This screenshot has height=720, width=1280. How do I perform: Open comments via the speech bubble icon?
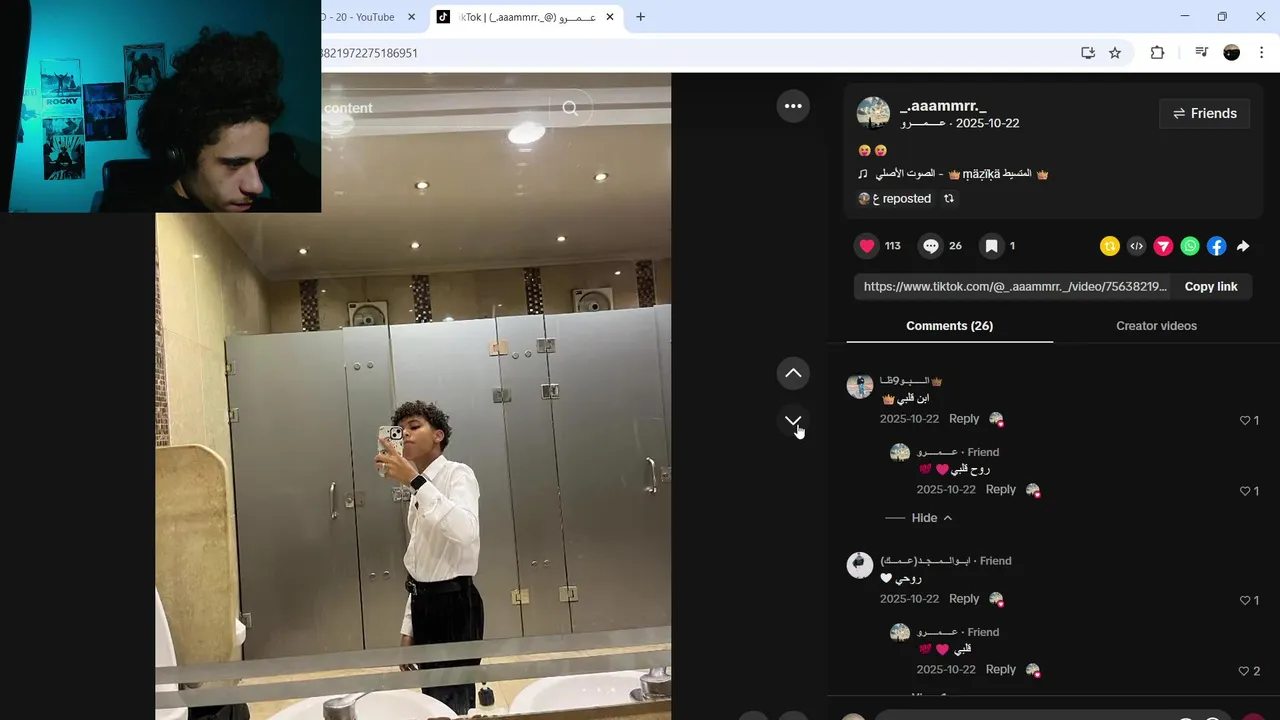(x=931, y=246)
